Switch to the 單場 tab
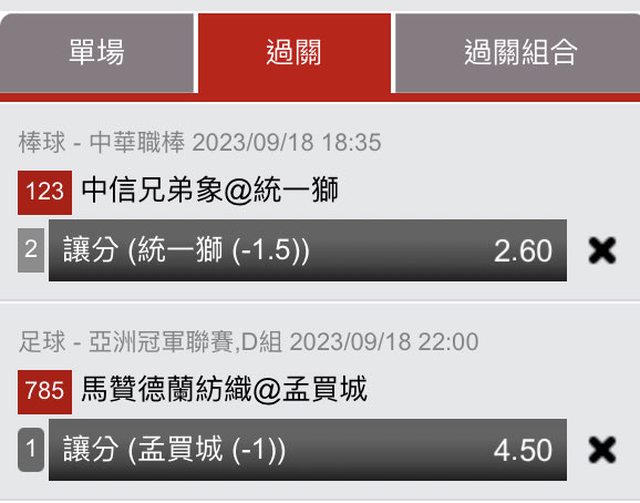Screen dimensions: 640x503 click(97, 52)
